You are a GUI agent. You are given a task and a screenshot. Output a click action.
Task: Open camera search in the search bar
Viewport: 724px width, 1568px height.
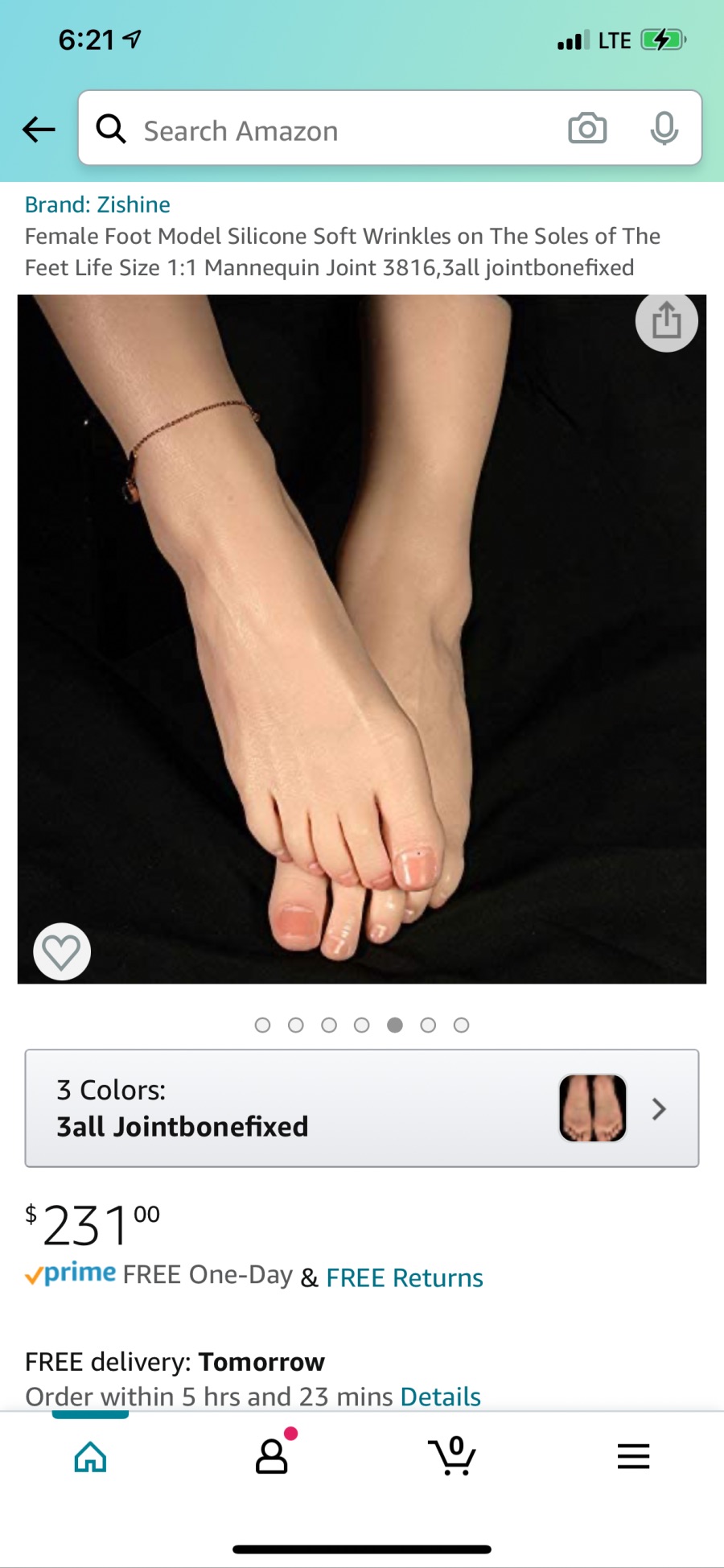coord(587,129)
